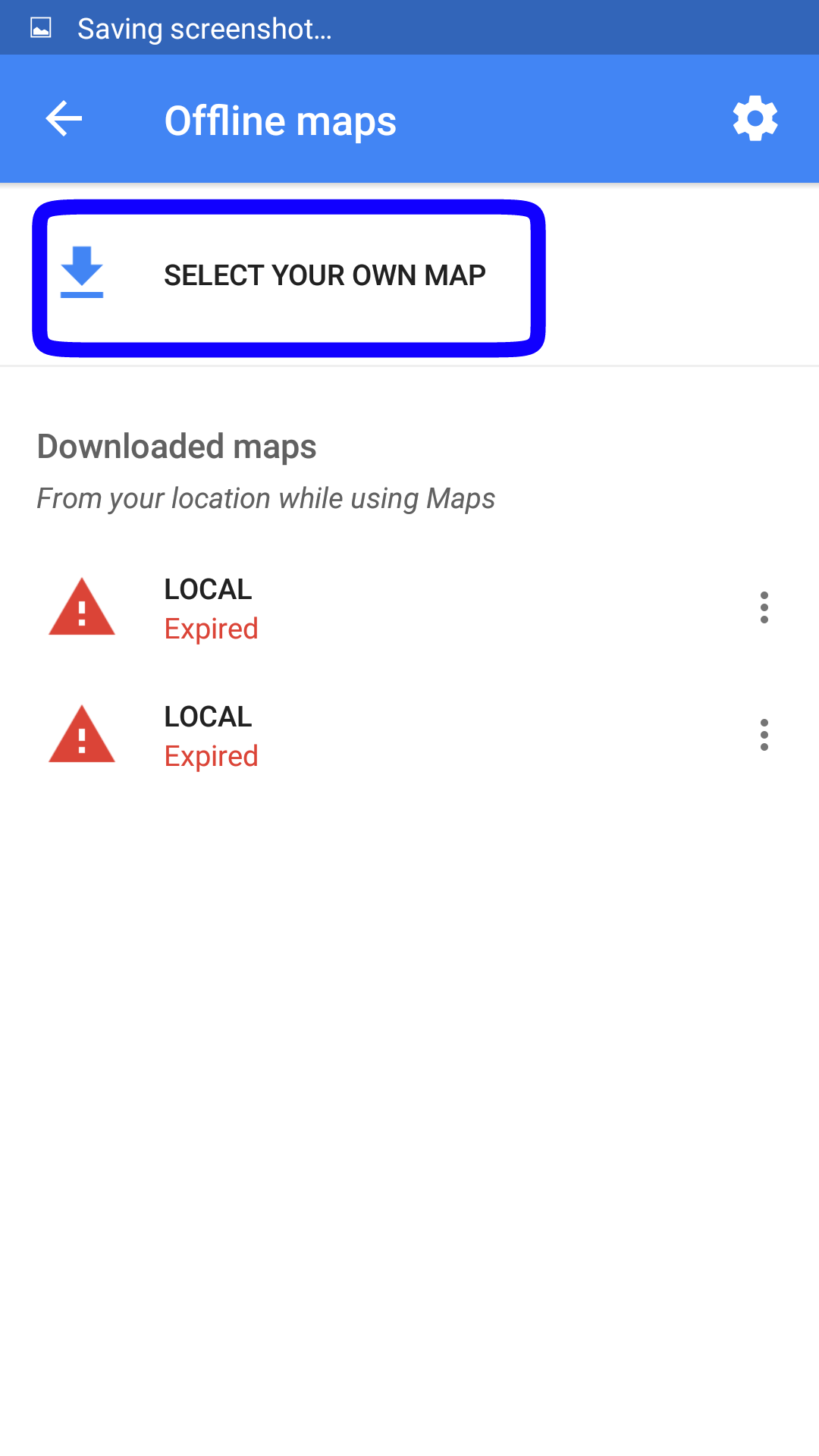Tap SELECT YOUR OWN MAP
The image size is (819, 1456).
325,275
